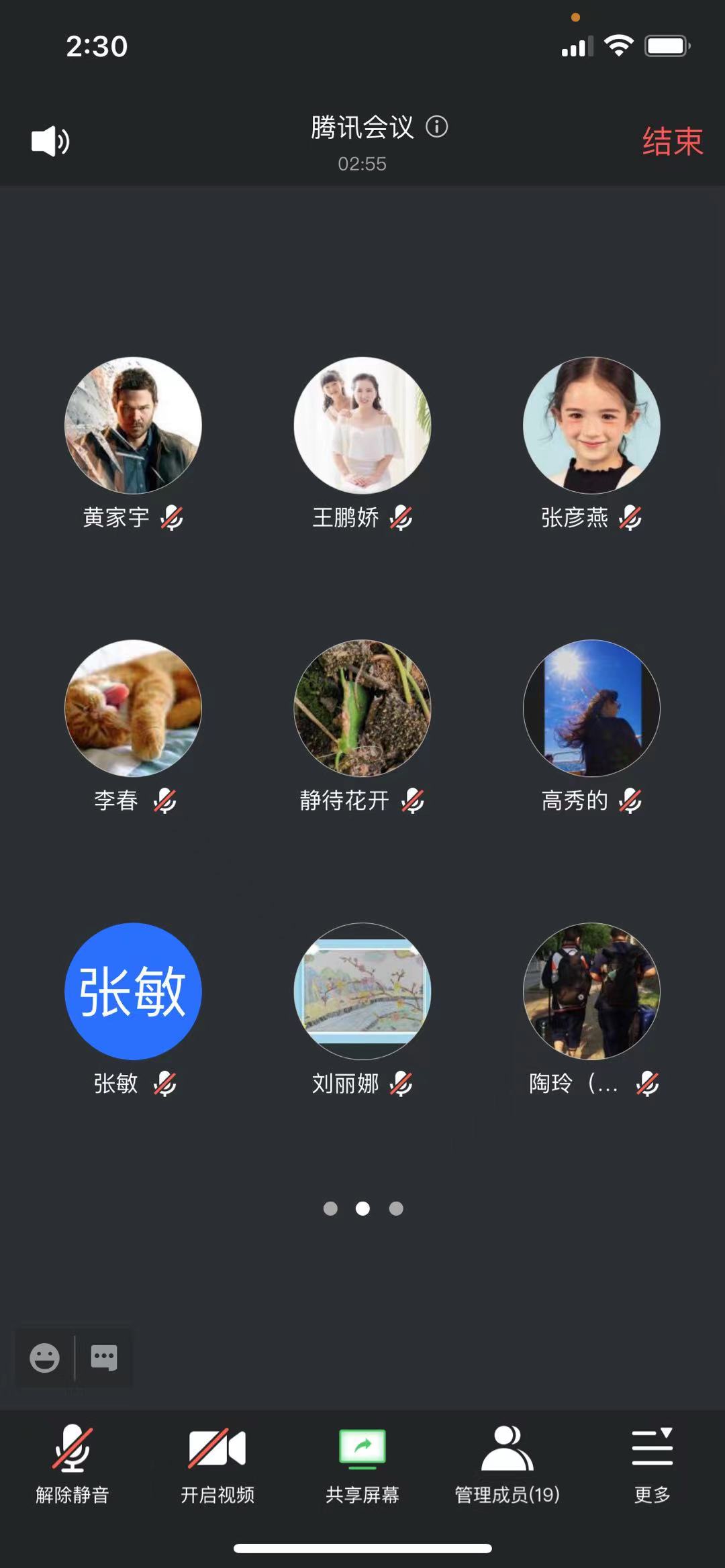Viewport: 725px width, 1568px height.
Task: Select participant 高秀的
Action: click(x=591, y=709)
